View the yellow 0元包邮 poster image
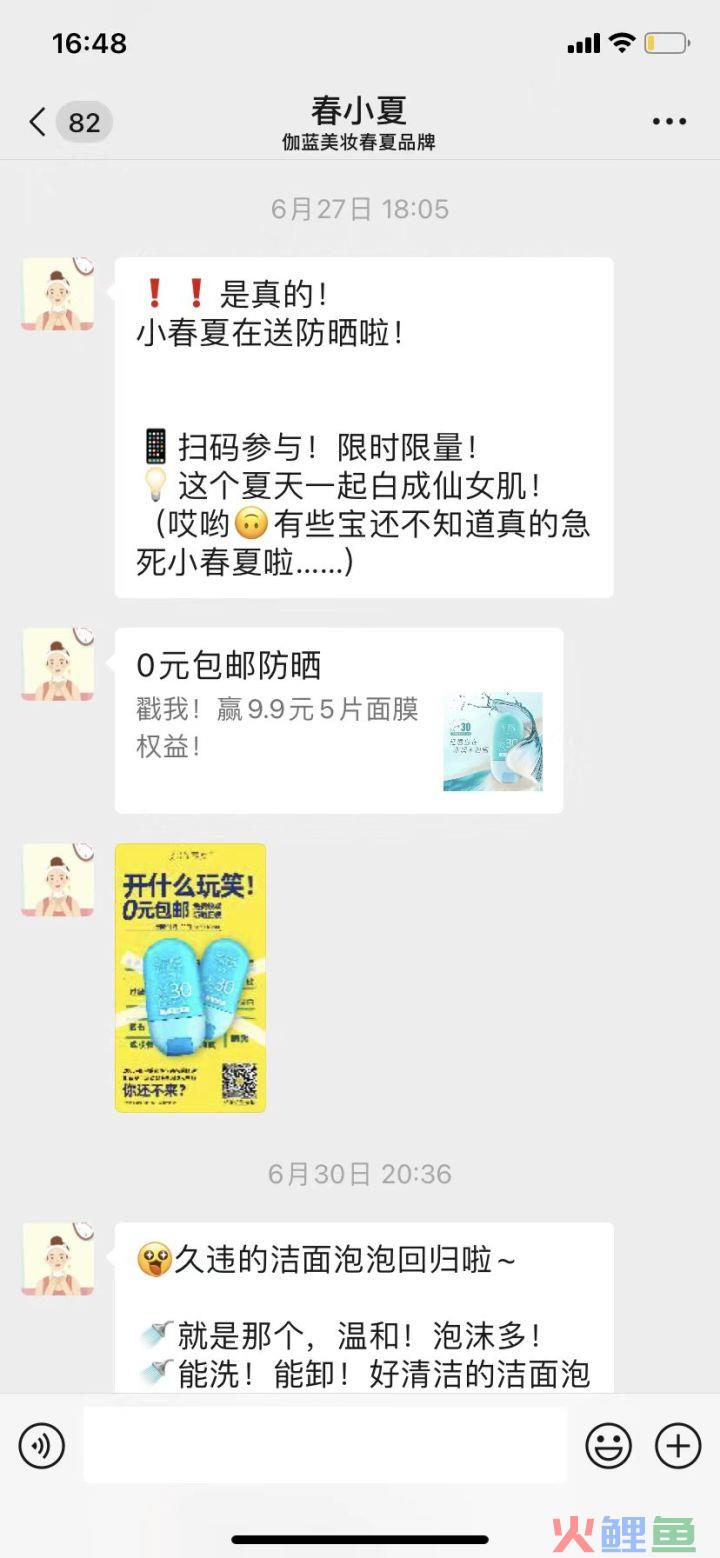 pos(190,977)
